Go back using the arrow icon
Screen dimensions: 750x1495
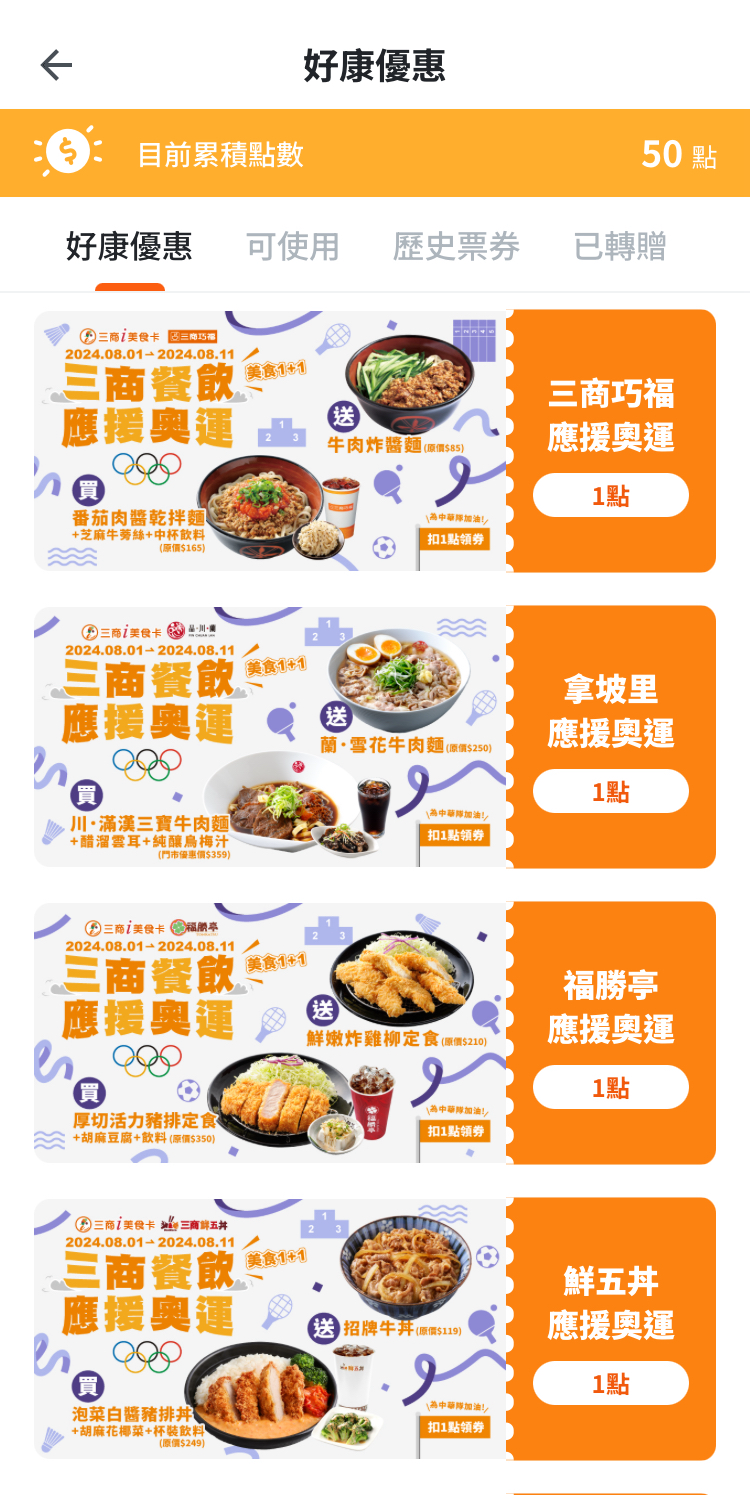[x=56, y=66]
